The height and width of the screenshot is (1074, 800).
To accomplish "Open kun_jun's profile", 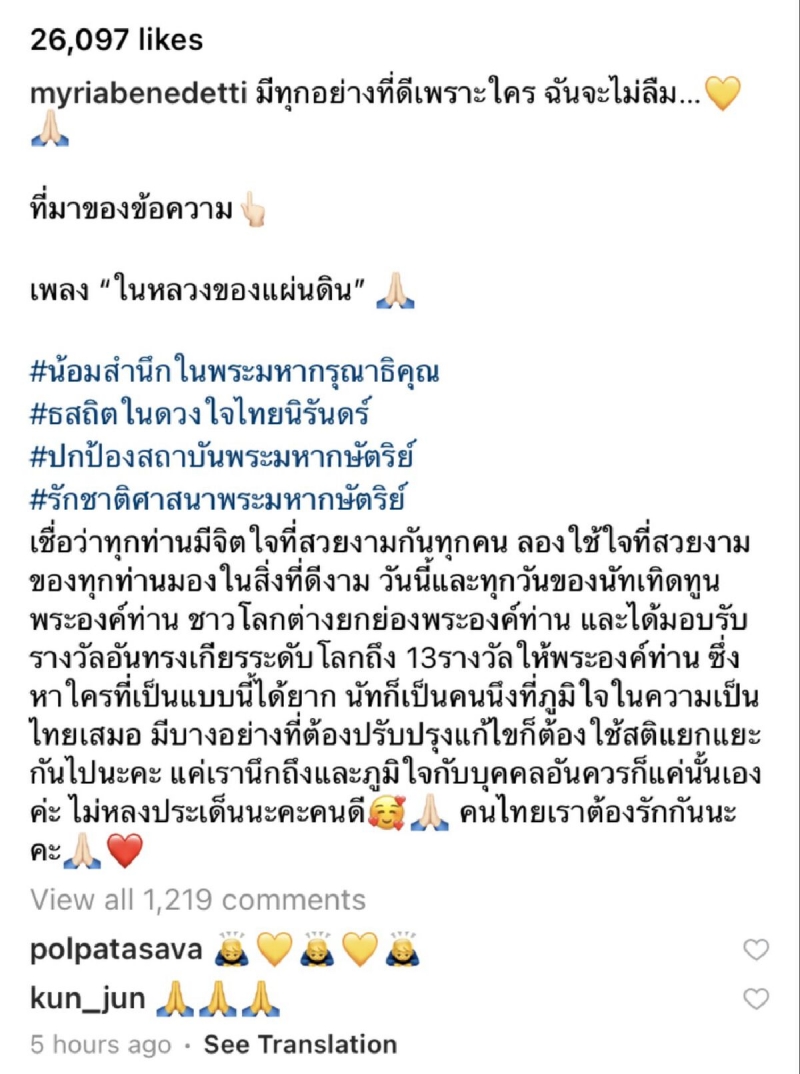I will point(88,997).
